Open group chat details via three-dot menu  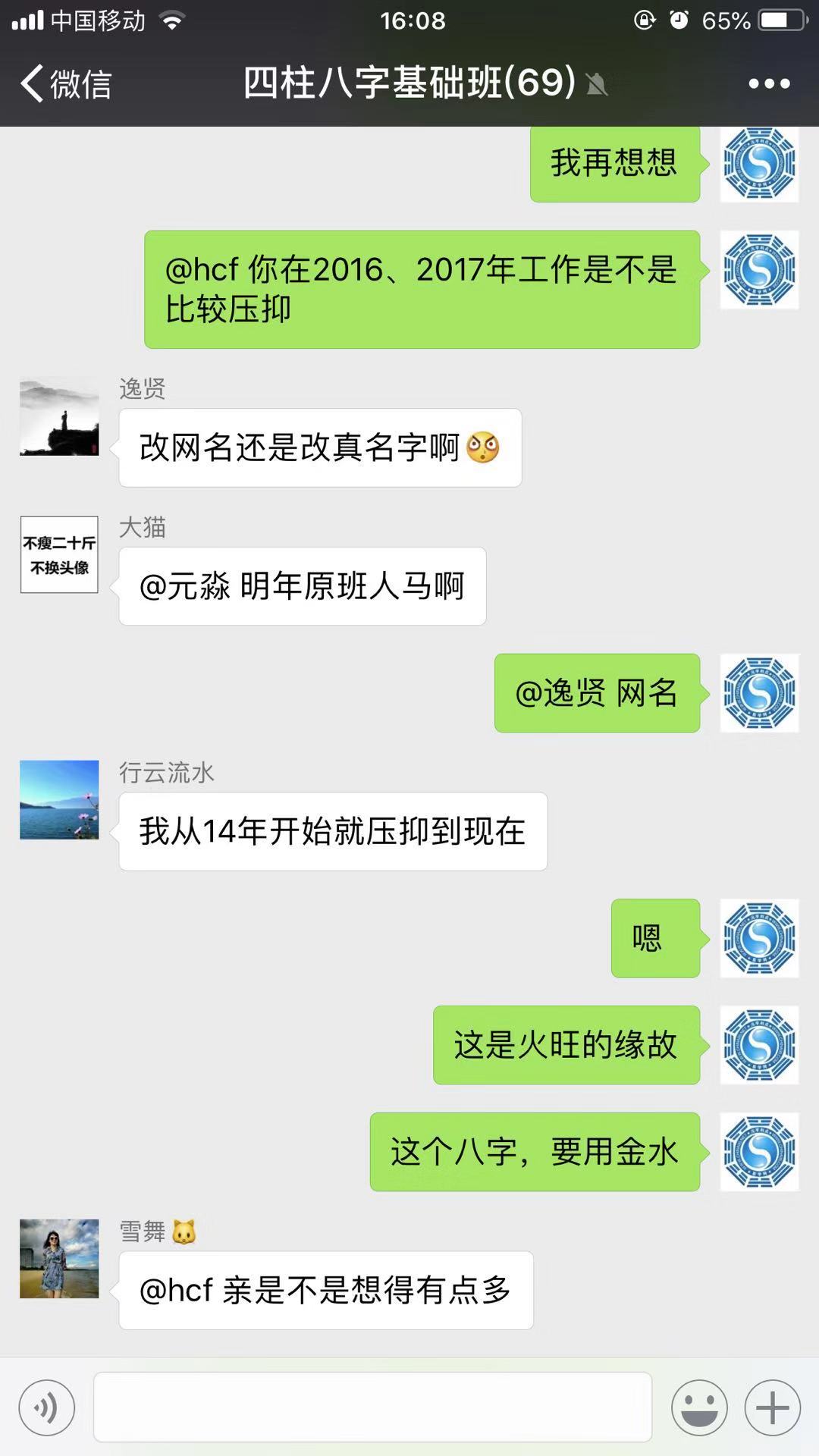[769, 83]
